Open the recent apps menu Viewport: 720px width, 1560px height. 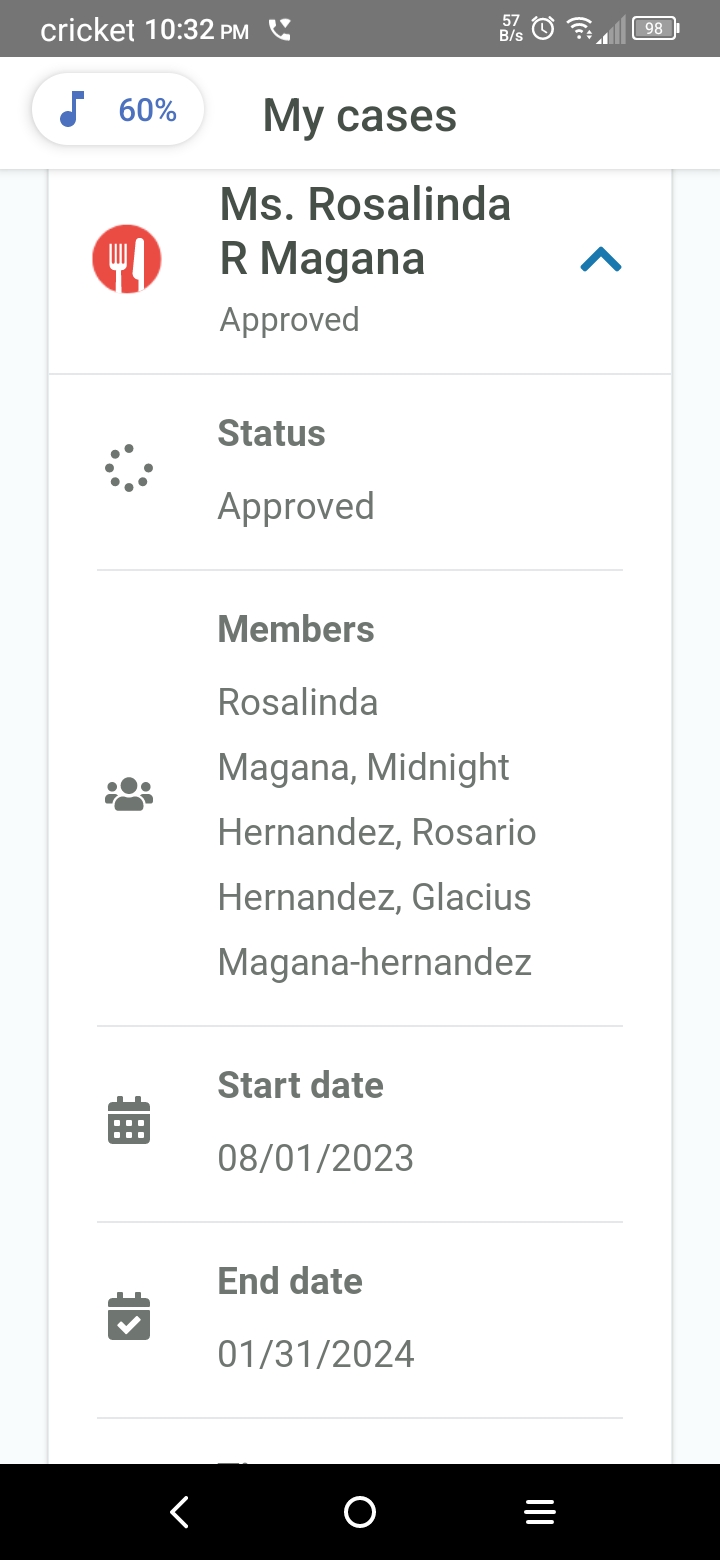[x=540, y=1512]
